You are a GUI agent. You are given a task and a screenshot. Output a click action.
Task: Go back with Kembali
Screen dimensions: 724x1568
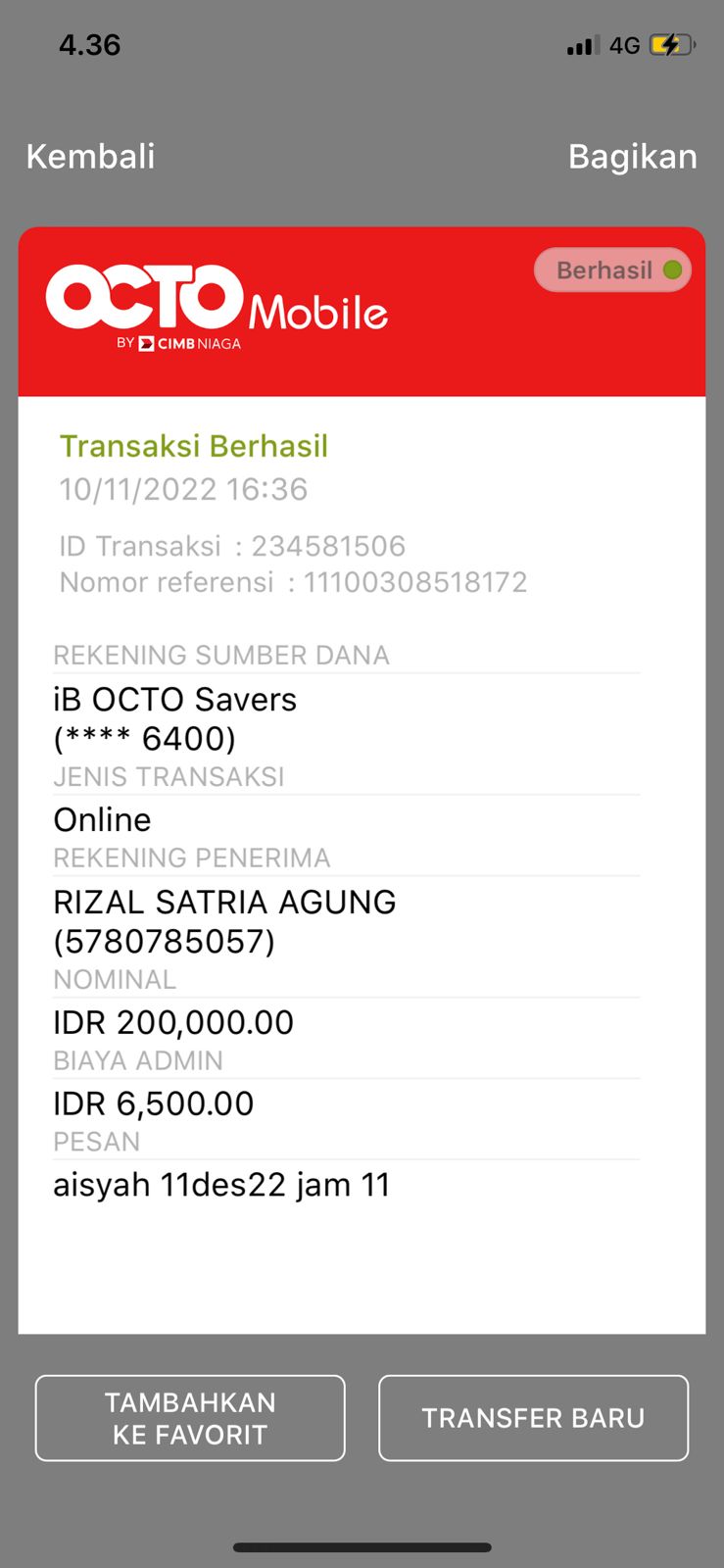90,157
